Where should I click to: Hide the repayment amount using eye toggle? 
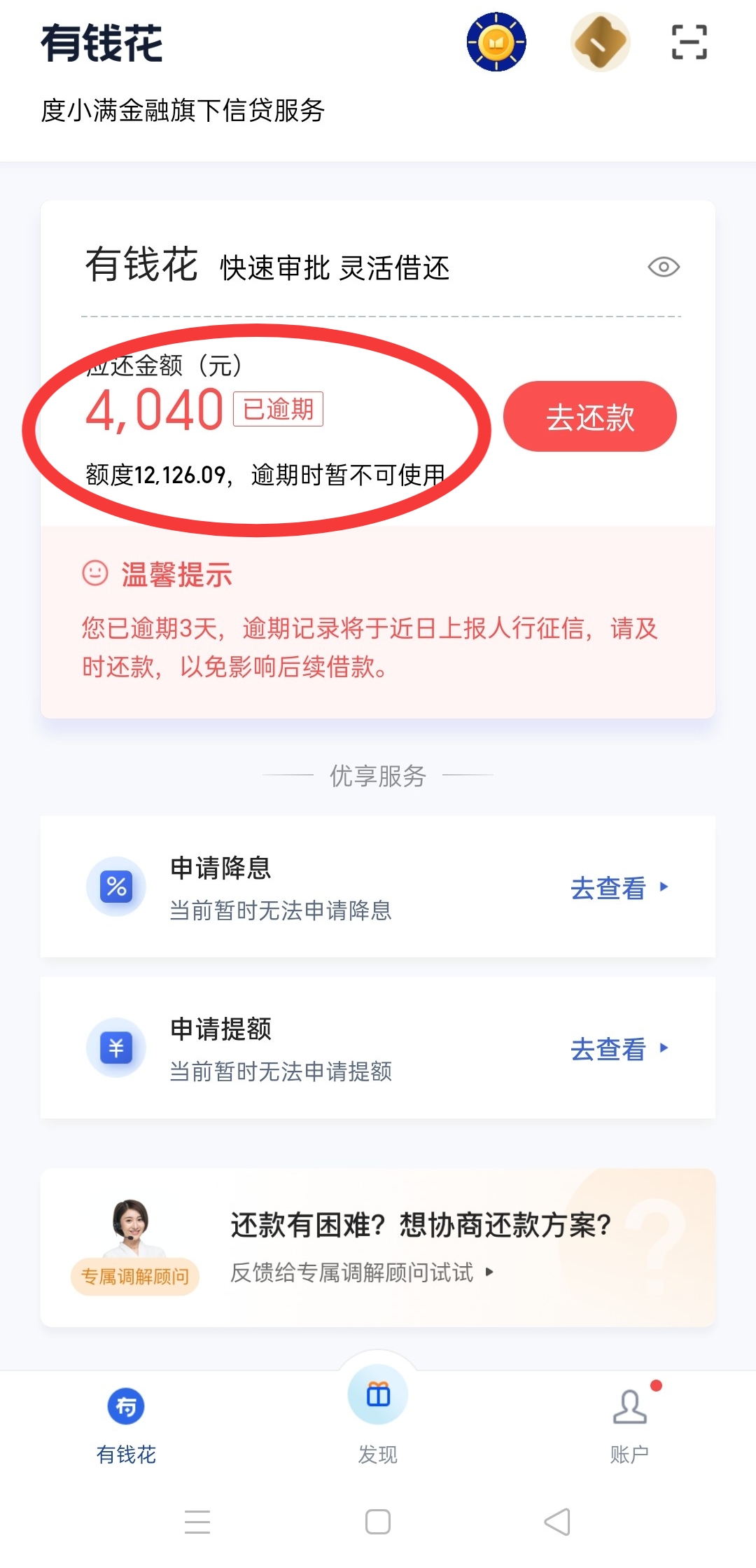point(664,266)
